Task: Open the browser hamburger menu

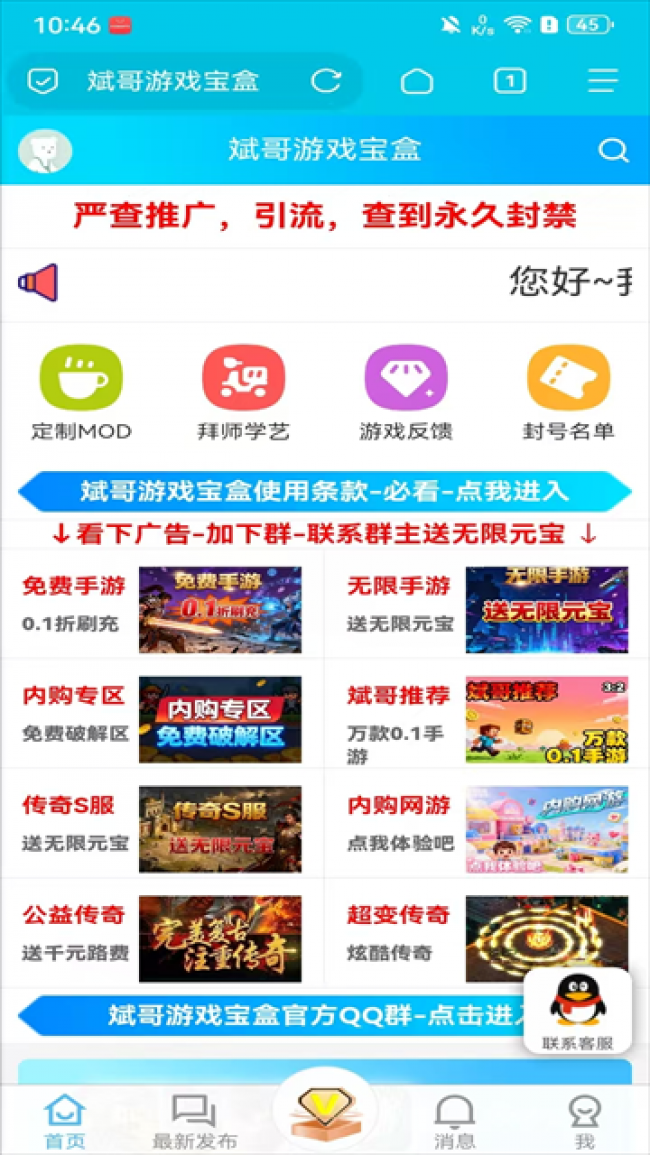Action: coord(603,81)
